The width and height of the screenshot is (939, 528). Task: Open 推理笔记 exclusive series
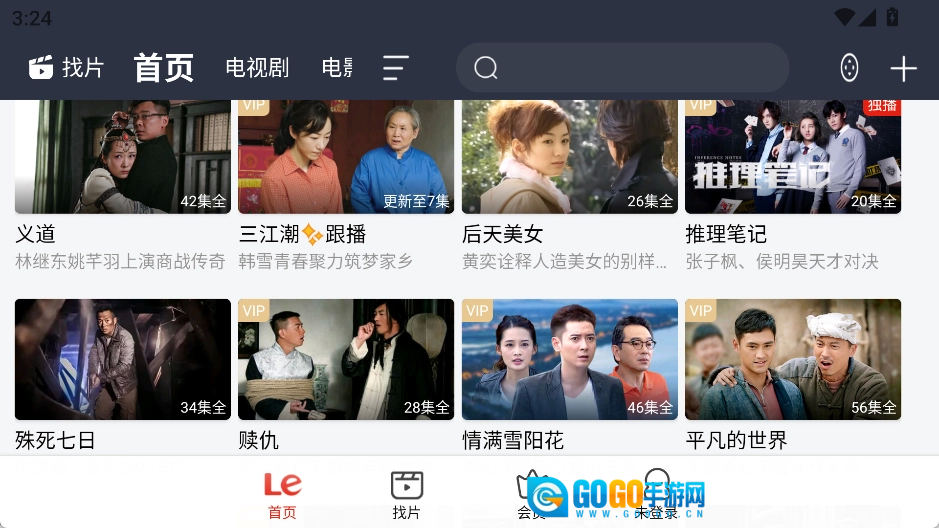(x=792, y=158)
